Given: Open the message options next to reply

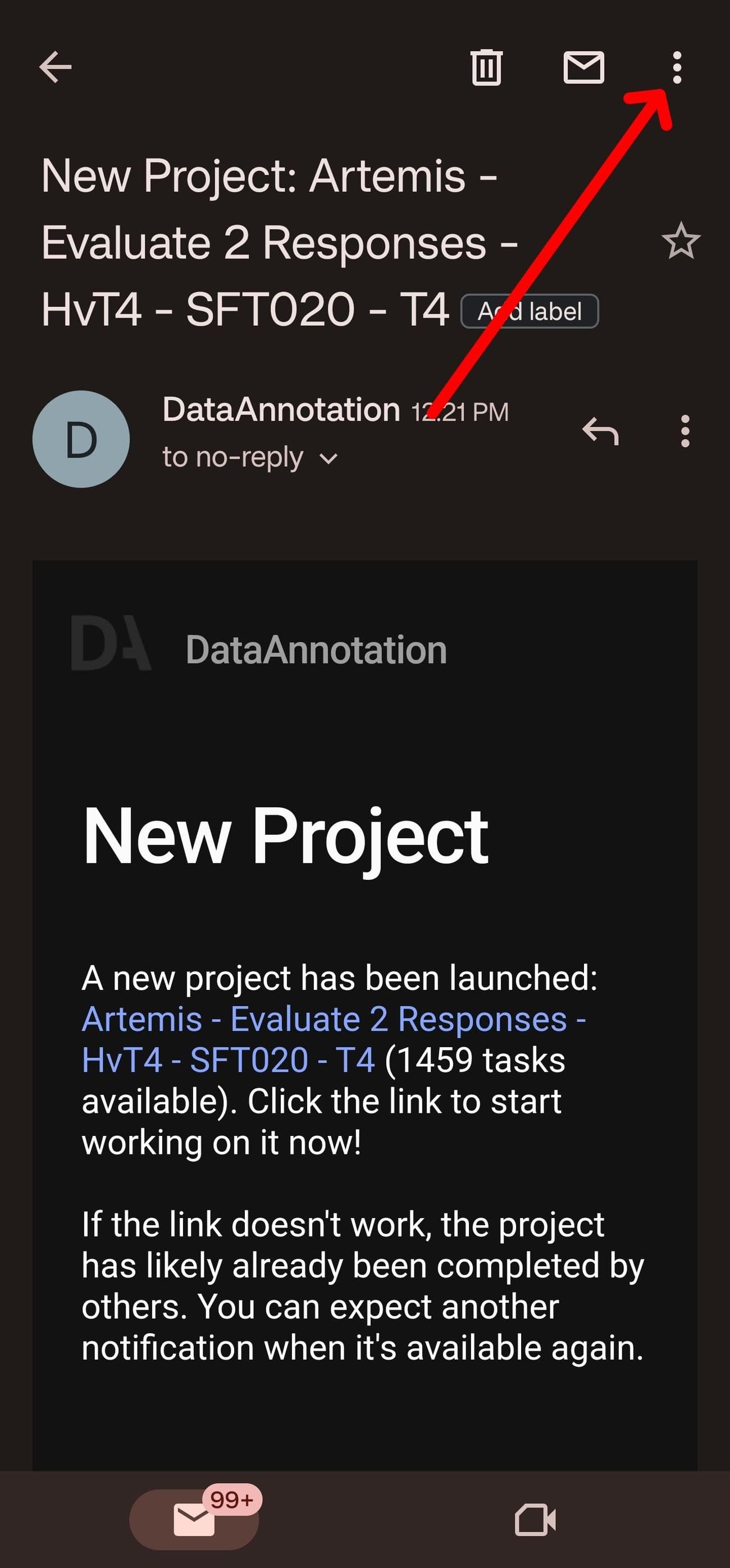Looking at the screenshot, I should coord(685,431).
